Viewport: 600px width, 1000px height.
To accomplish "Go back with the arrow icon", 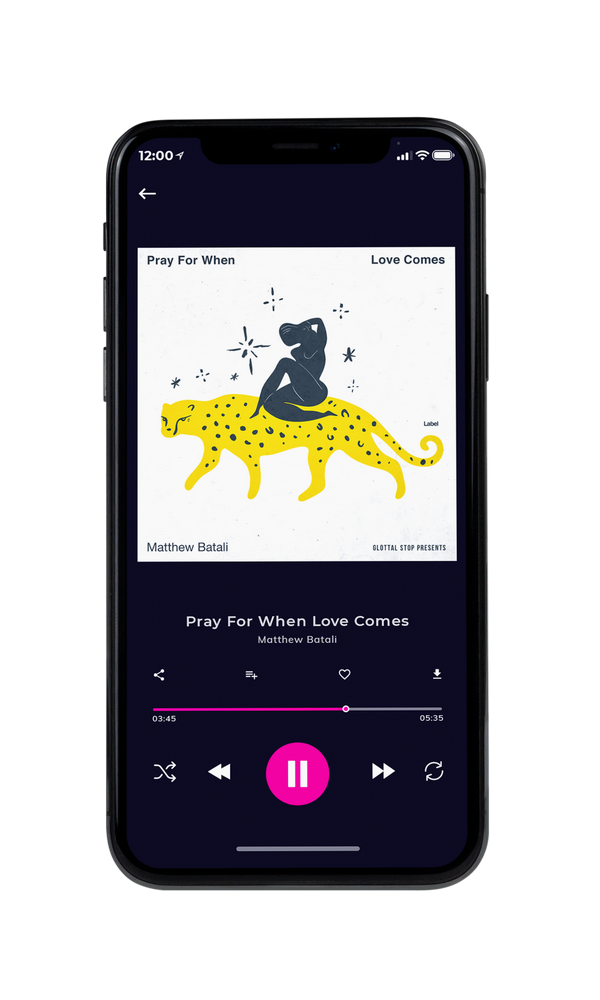I will point(147,193).
